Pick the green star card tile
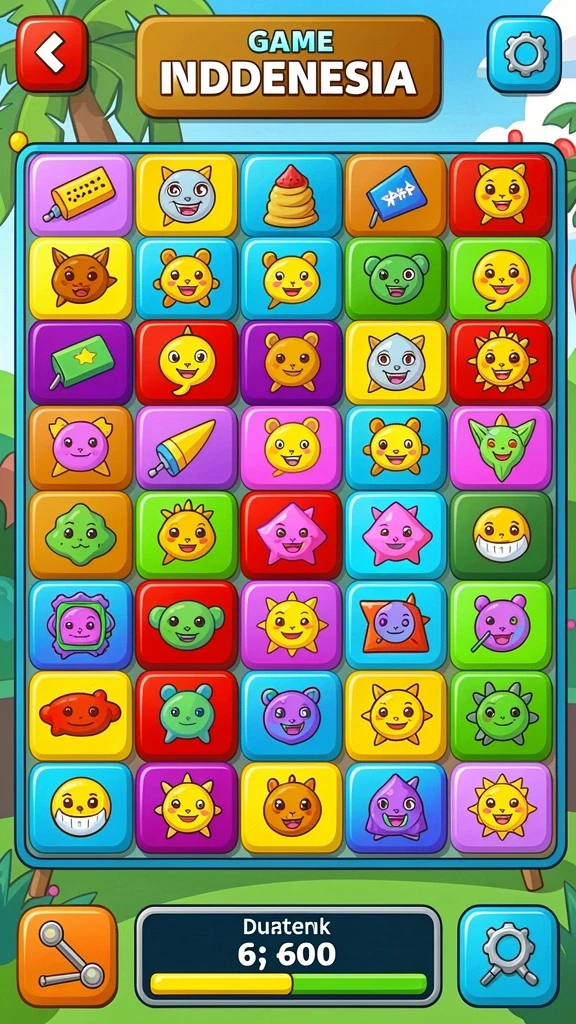 coord(80,362)
